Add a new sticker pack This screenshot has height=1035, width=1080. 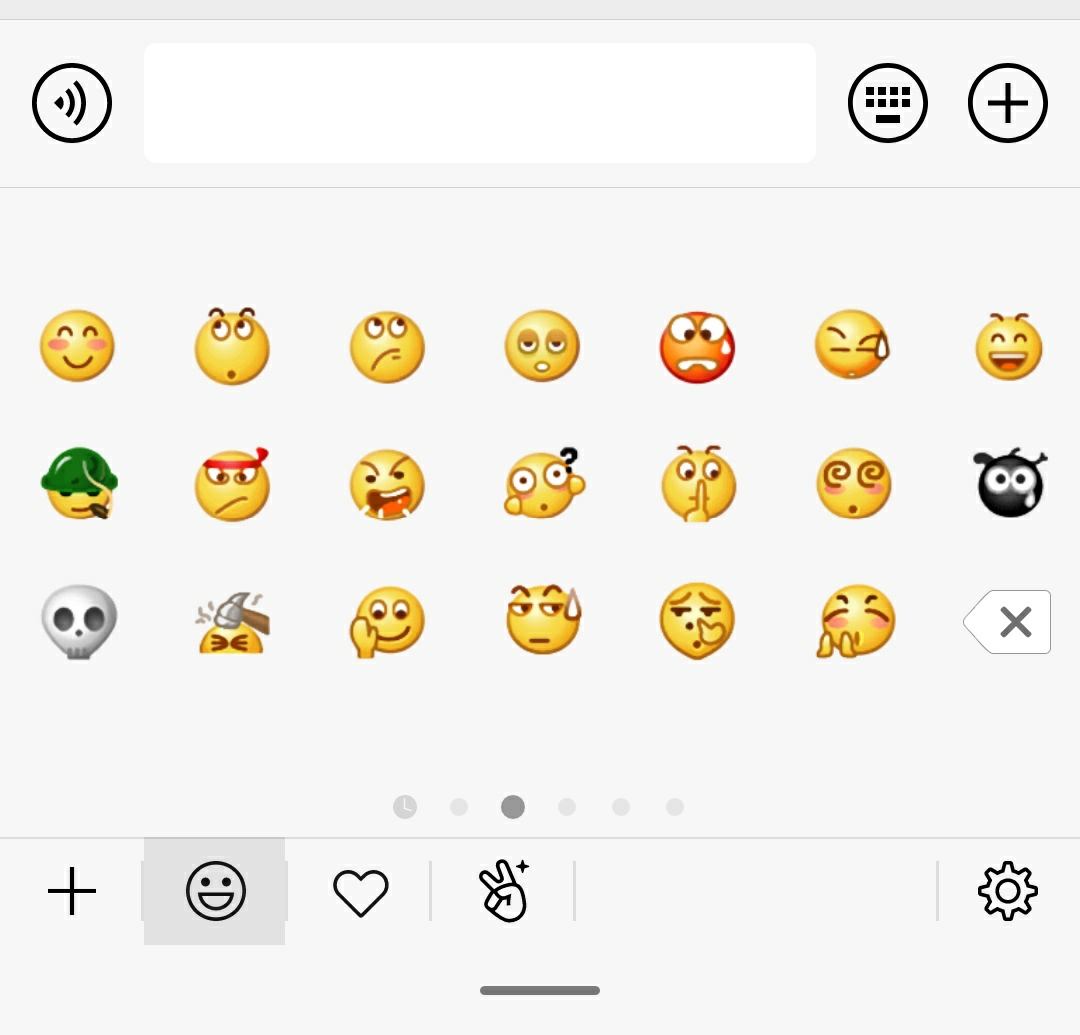point(72,891)
